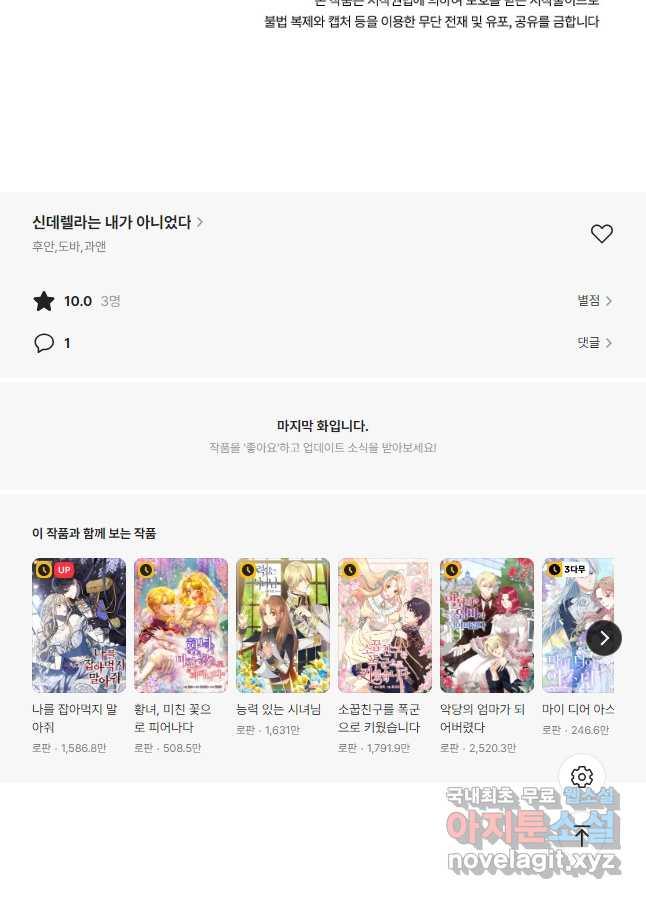This screenshot has width=646, height=899.
Task: Open viewer settings gear
Action: click(582, 777)
